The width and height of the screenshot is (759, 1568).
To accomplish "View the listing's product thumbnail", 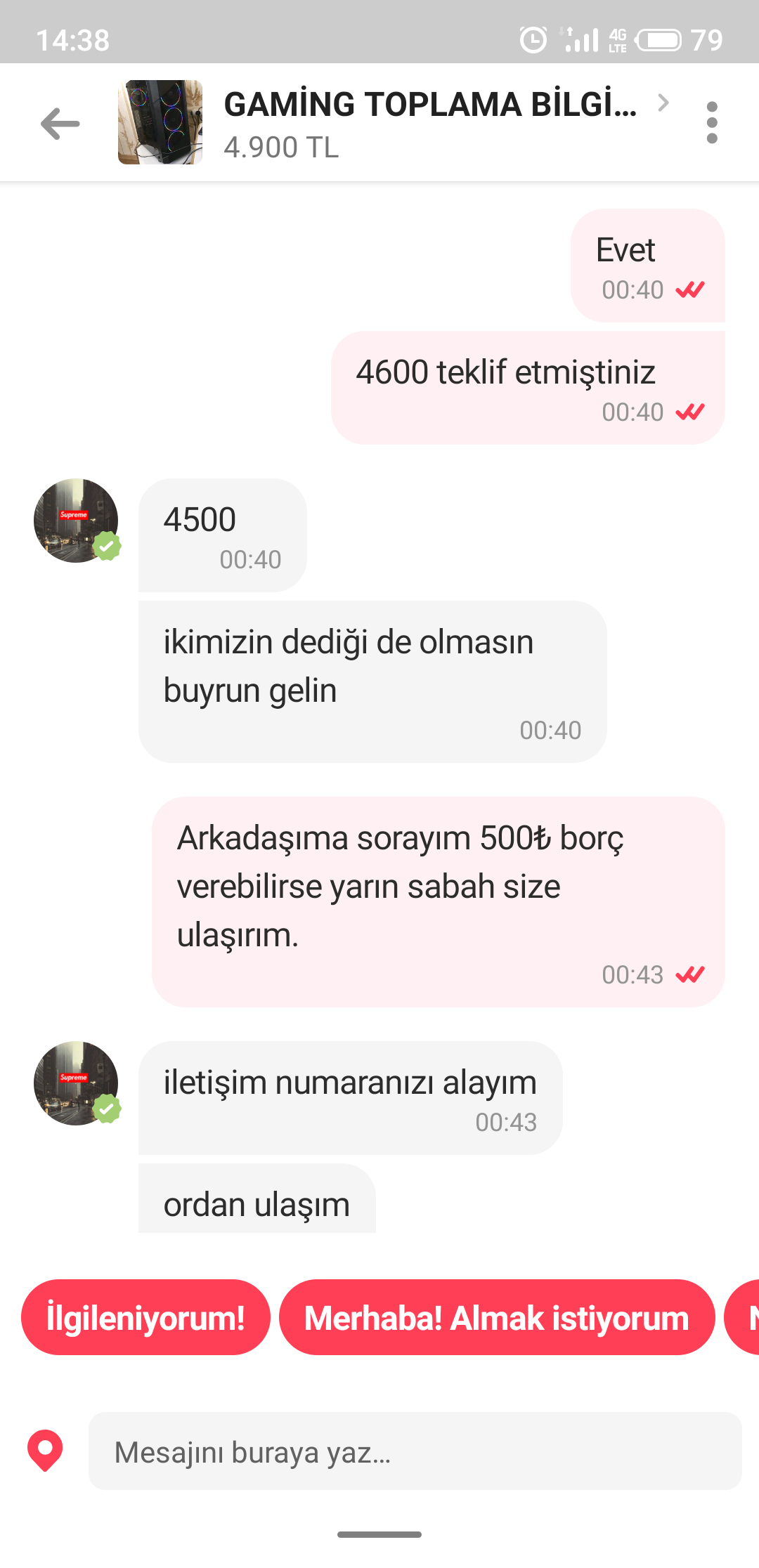I will click(160, 122).
